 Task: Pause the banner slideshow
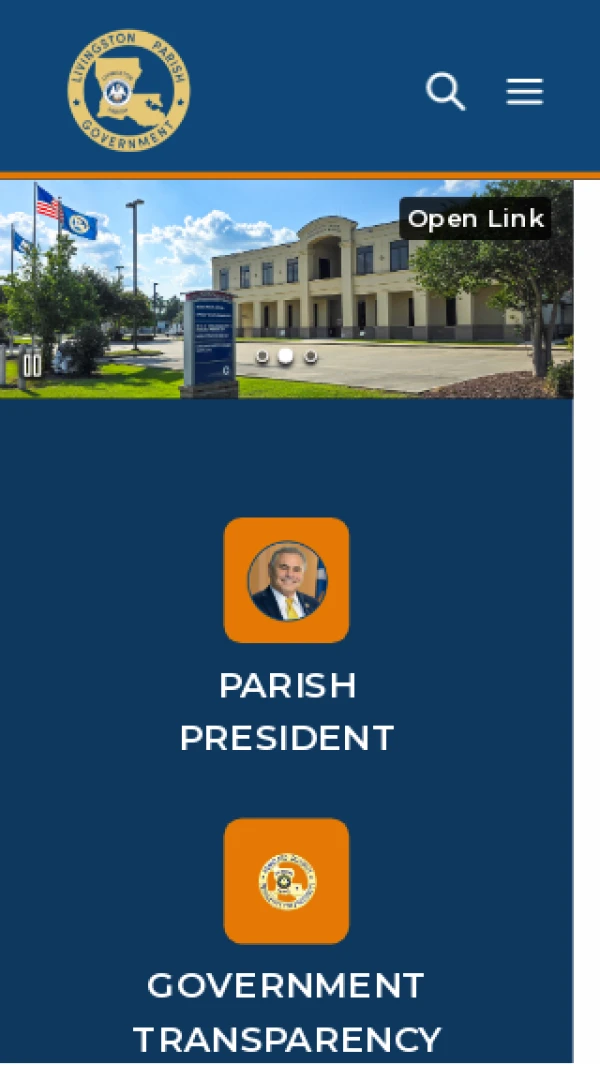tap(32, 364)
